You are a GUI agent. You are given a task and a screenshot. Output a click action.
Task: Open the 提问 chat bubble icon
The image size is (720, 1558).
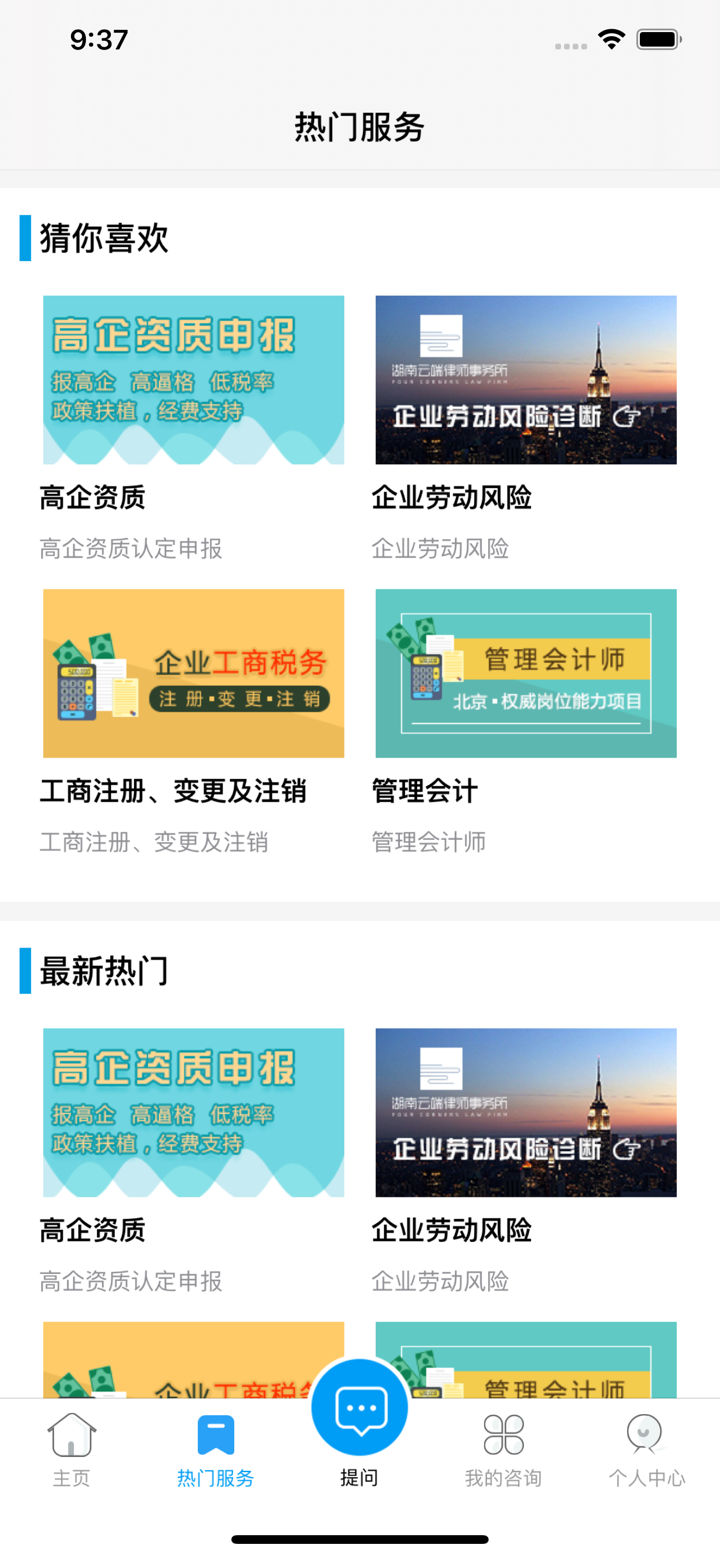point(360,1406)
